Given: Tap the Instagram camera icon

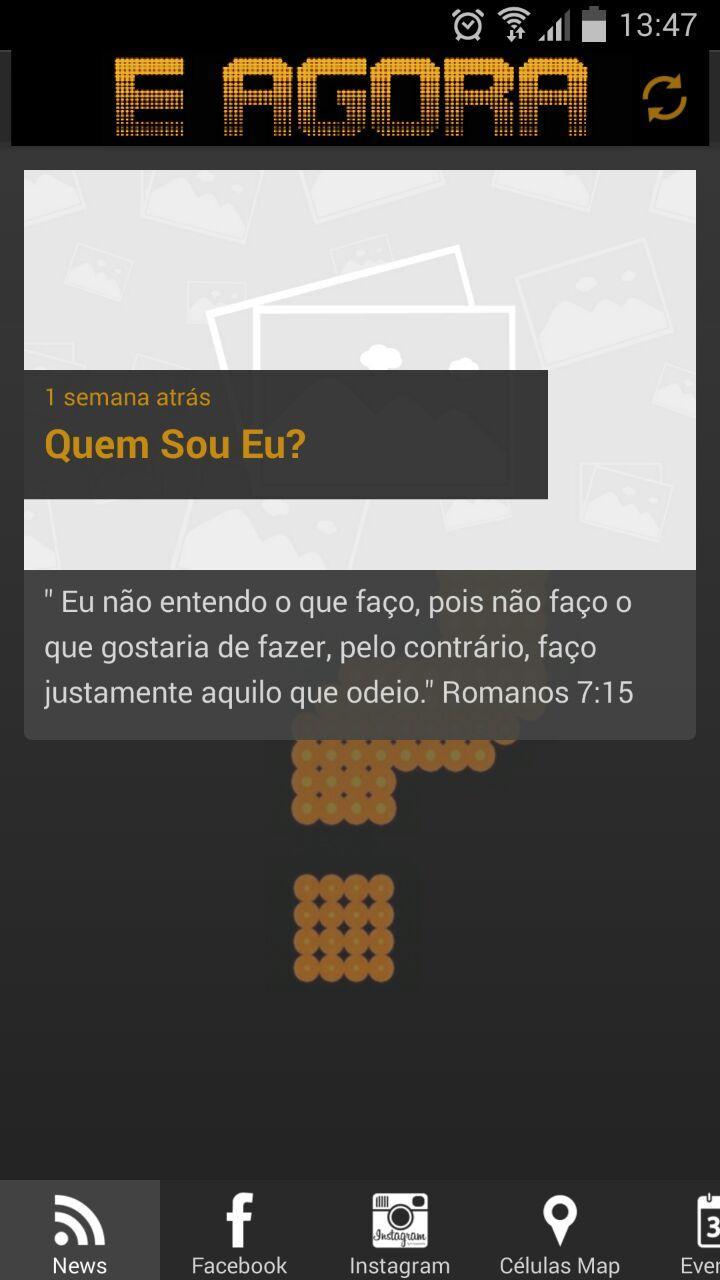Looking at the screenshot, I should coord(399,1220).
